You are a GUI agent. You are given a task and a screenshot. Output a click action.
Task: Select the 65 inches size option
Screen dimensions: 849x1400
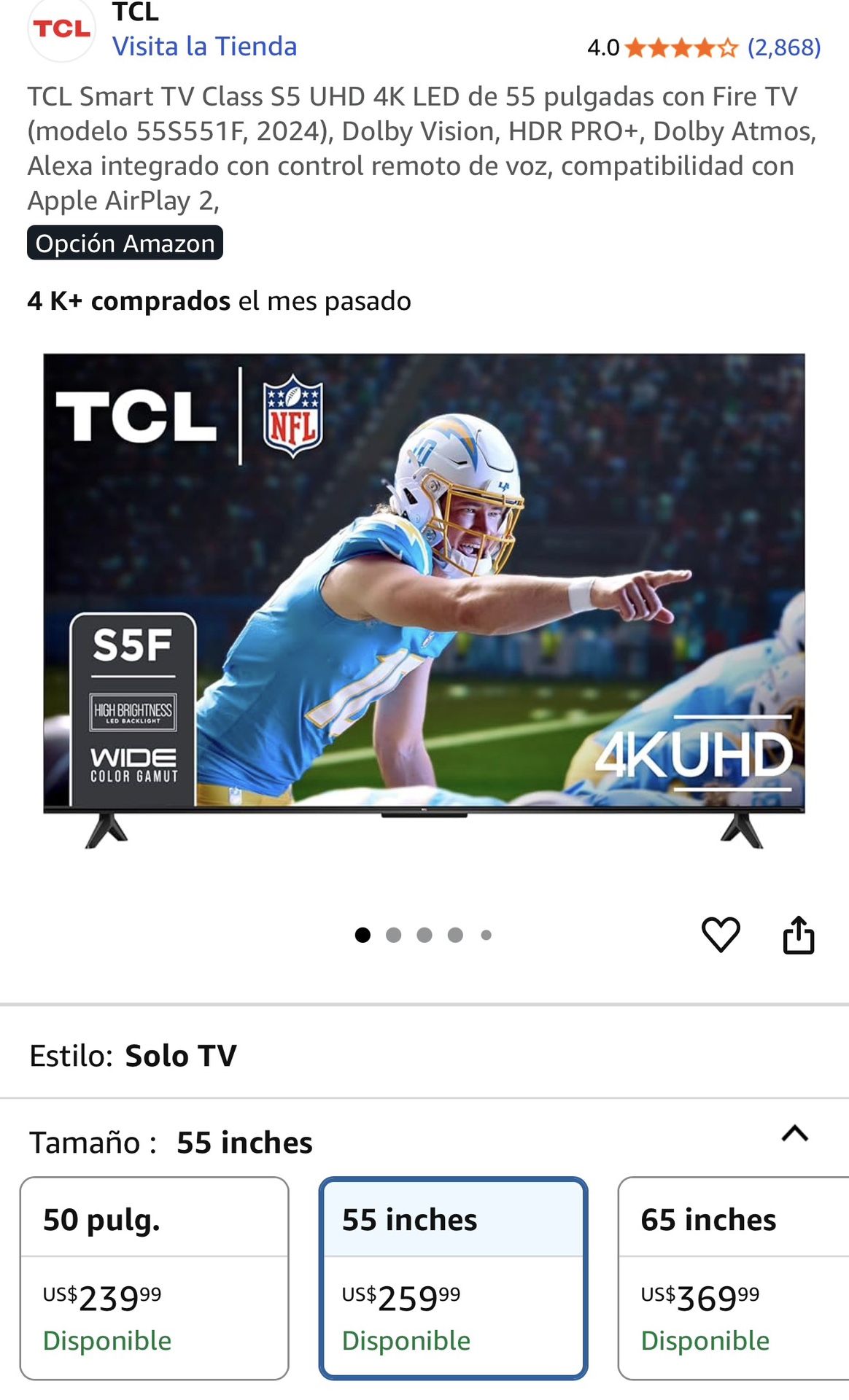731,1281
